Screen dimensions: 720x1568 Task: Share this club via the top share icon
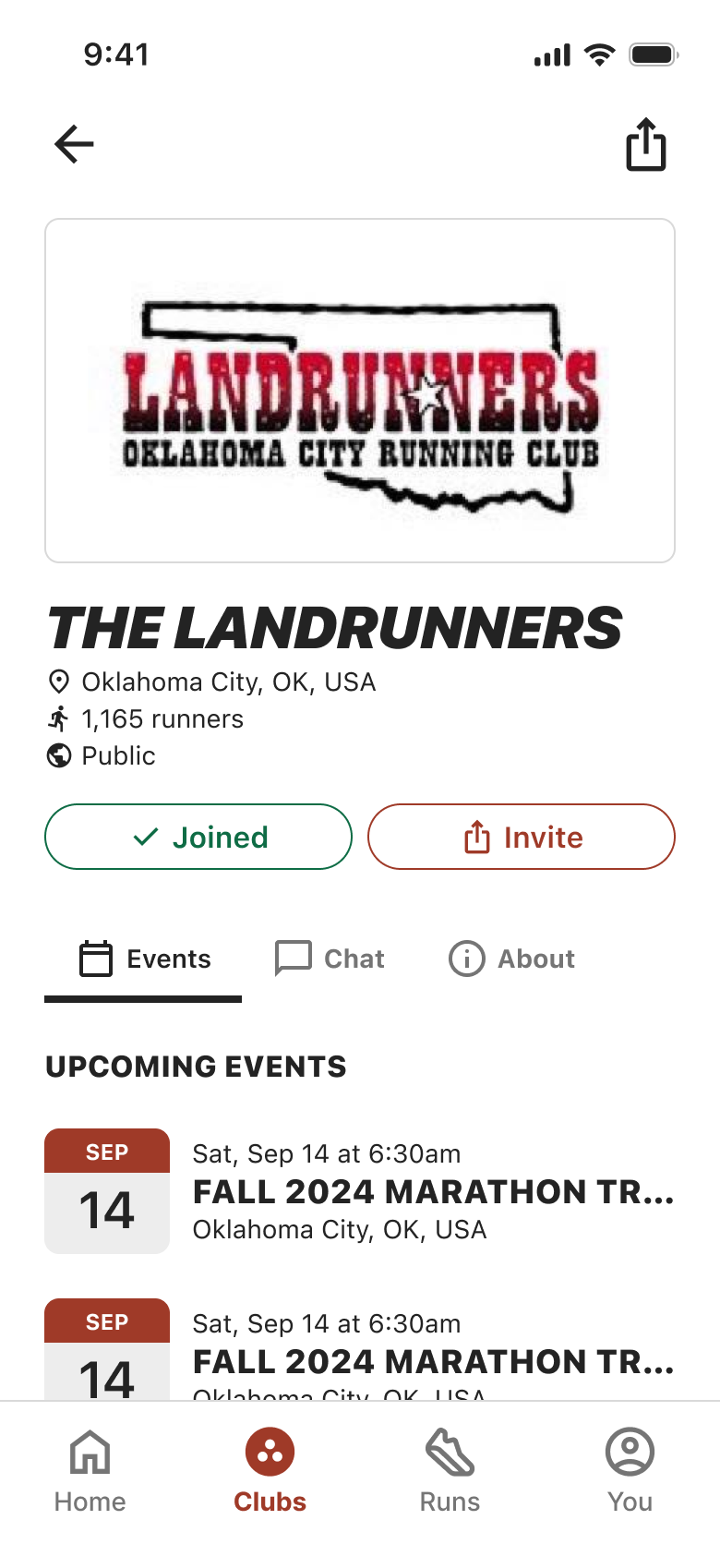pos(646,144)
